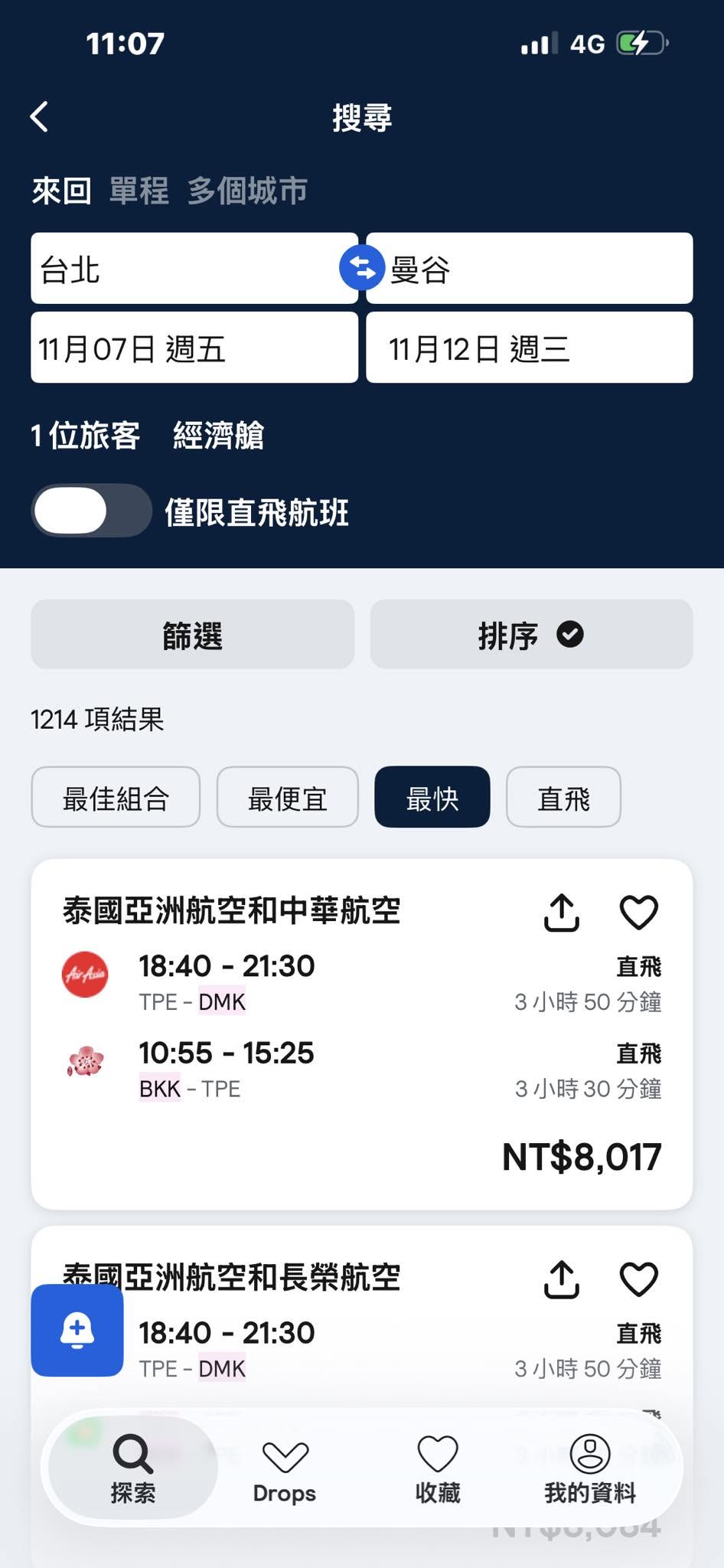Create a price alert with the bell button
Screen dimensions: 724x1568
(x=77, y=1331)
